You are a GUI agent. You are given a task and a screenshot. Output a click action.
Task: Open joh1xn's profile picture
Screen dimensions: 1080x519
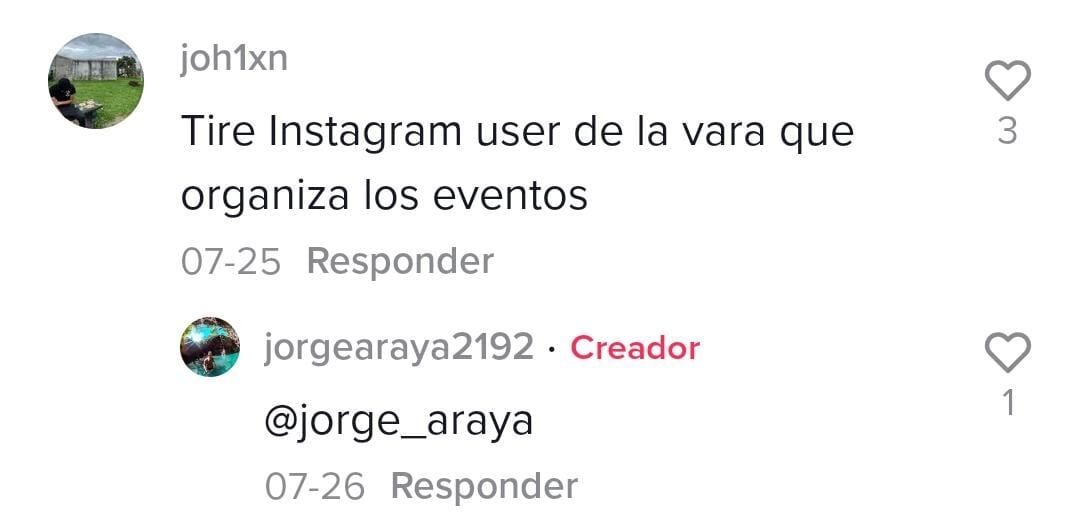tap(96, 81)
